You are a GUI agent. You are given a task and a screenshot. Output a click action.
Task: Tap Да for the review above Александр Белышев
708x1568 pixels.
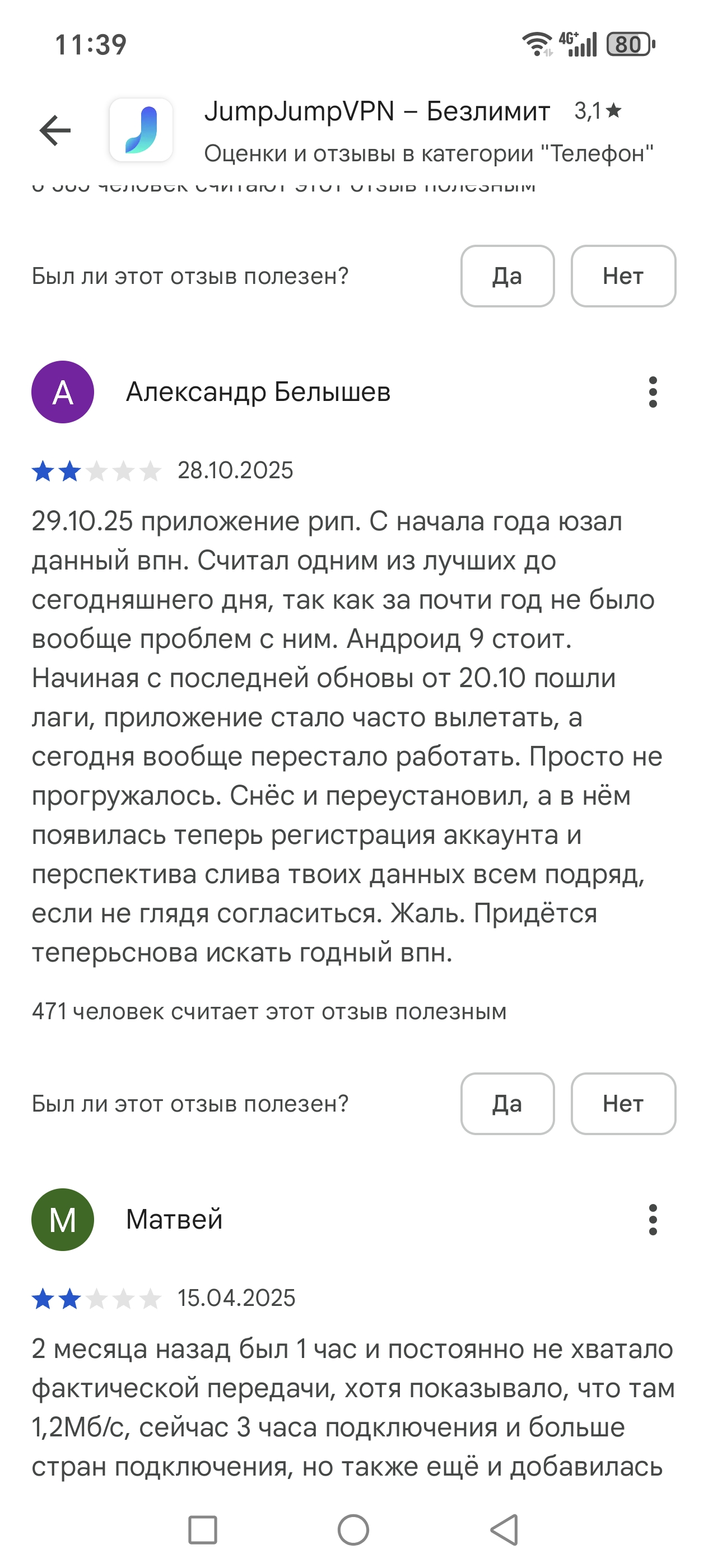pyautogui.click(x=507, y=276)
